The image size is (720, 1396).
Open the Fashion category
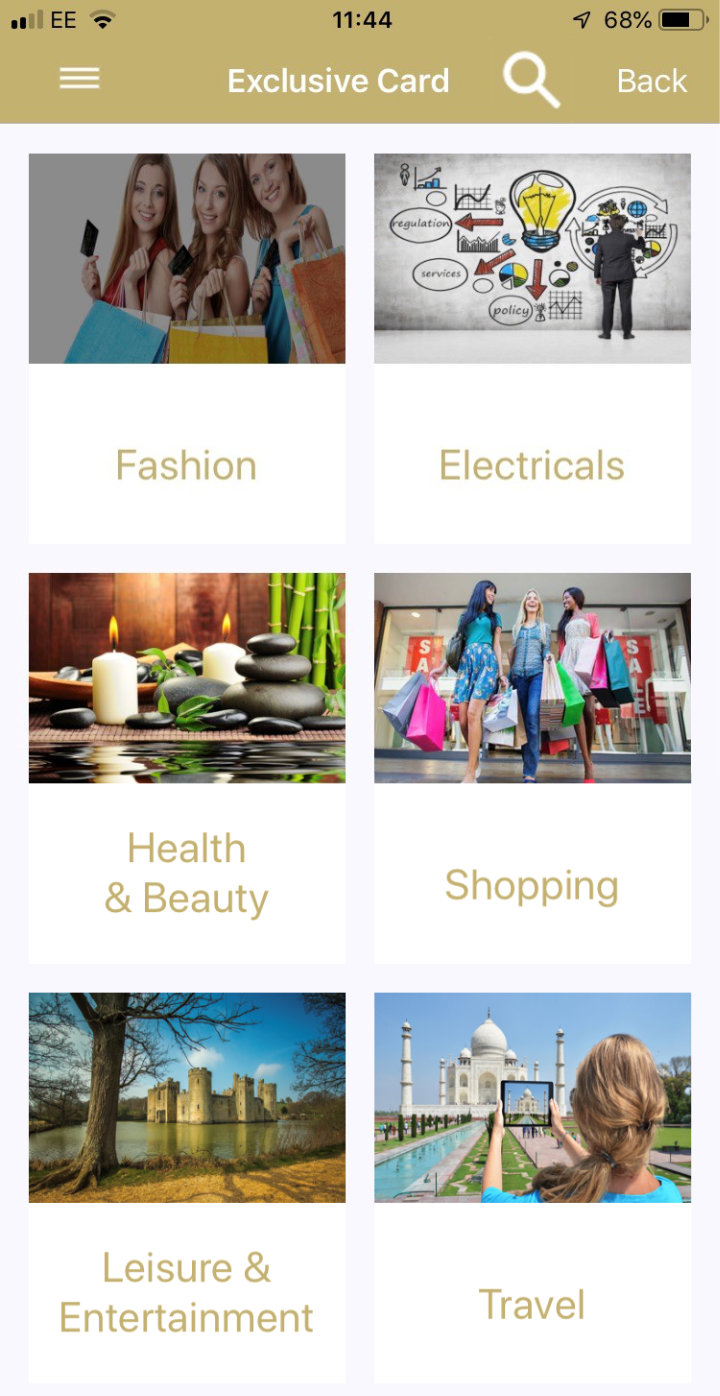point(187,348)
